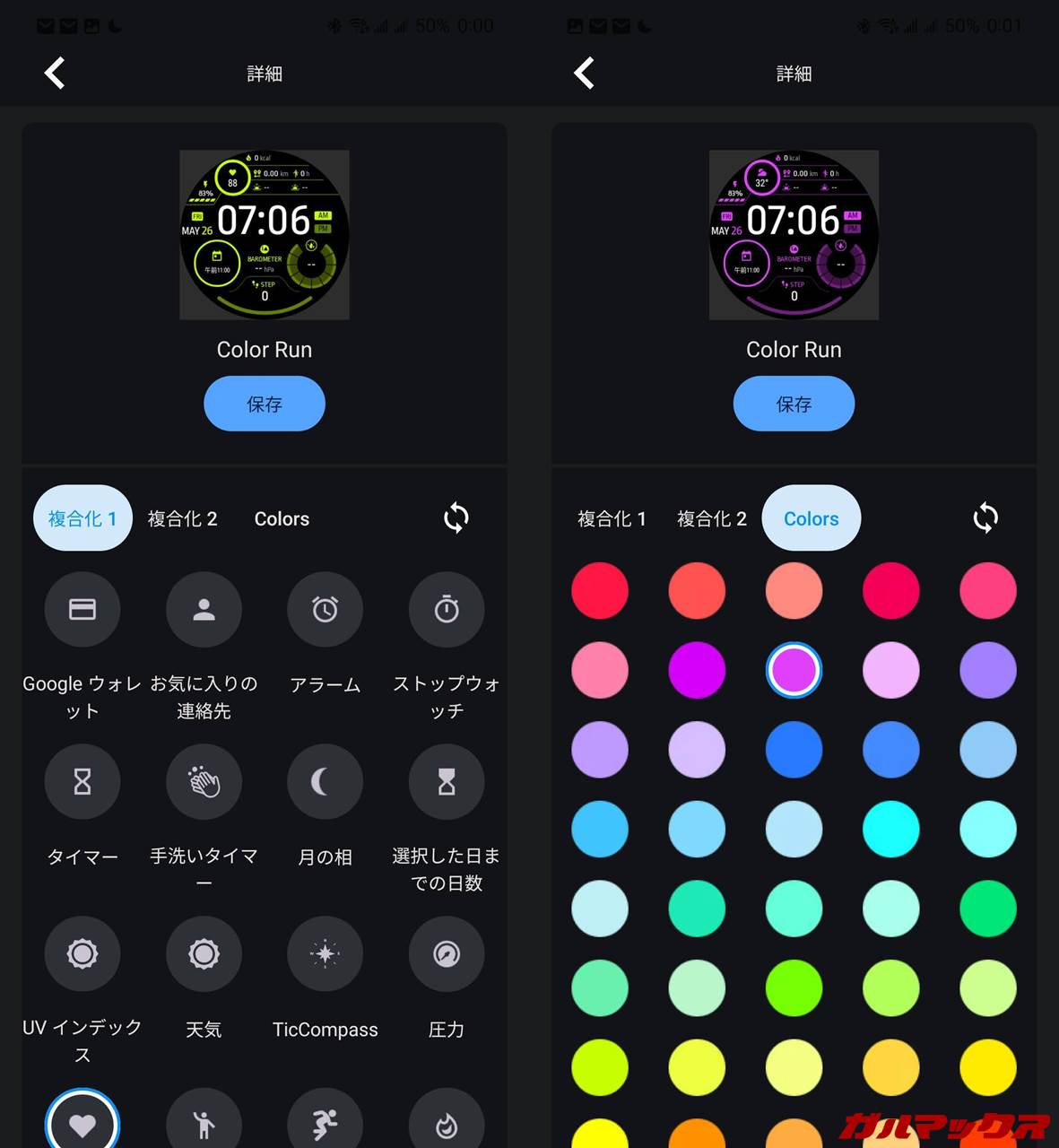Pick the 手洗いタイマー complication
1059x1148 pixels.
point(204,782)
